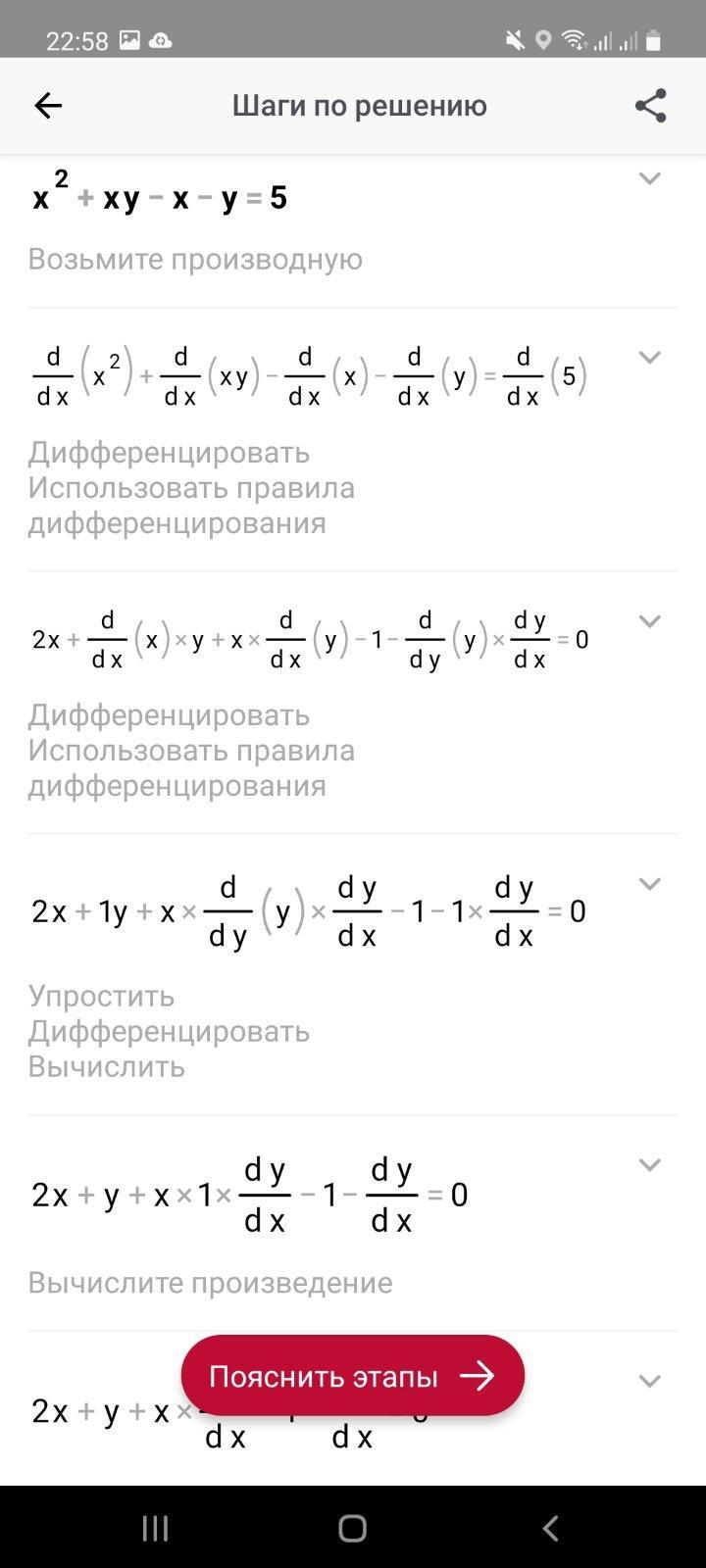Expand the Возьмите производную step
Image resolution: width=706 pixels, height=1568 pixels.
point(649,178)
